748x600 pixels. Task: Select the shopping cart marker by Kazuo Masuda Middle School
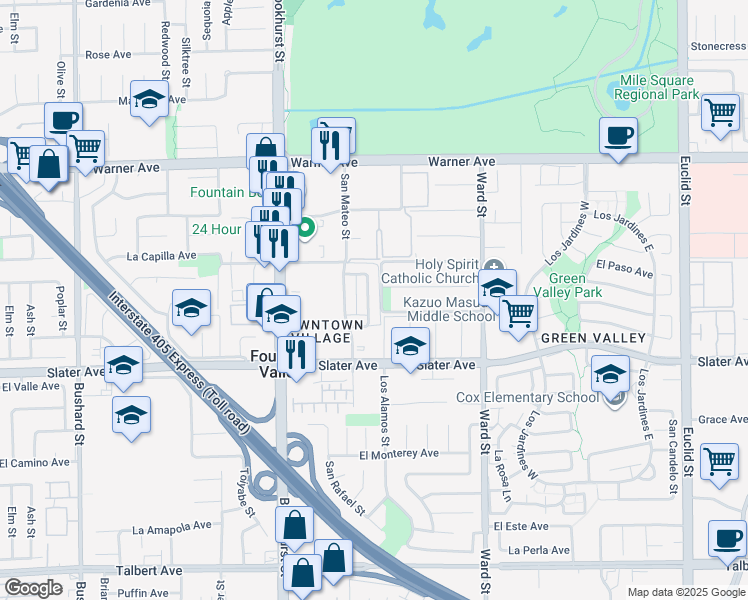(x=518, y=314)
